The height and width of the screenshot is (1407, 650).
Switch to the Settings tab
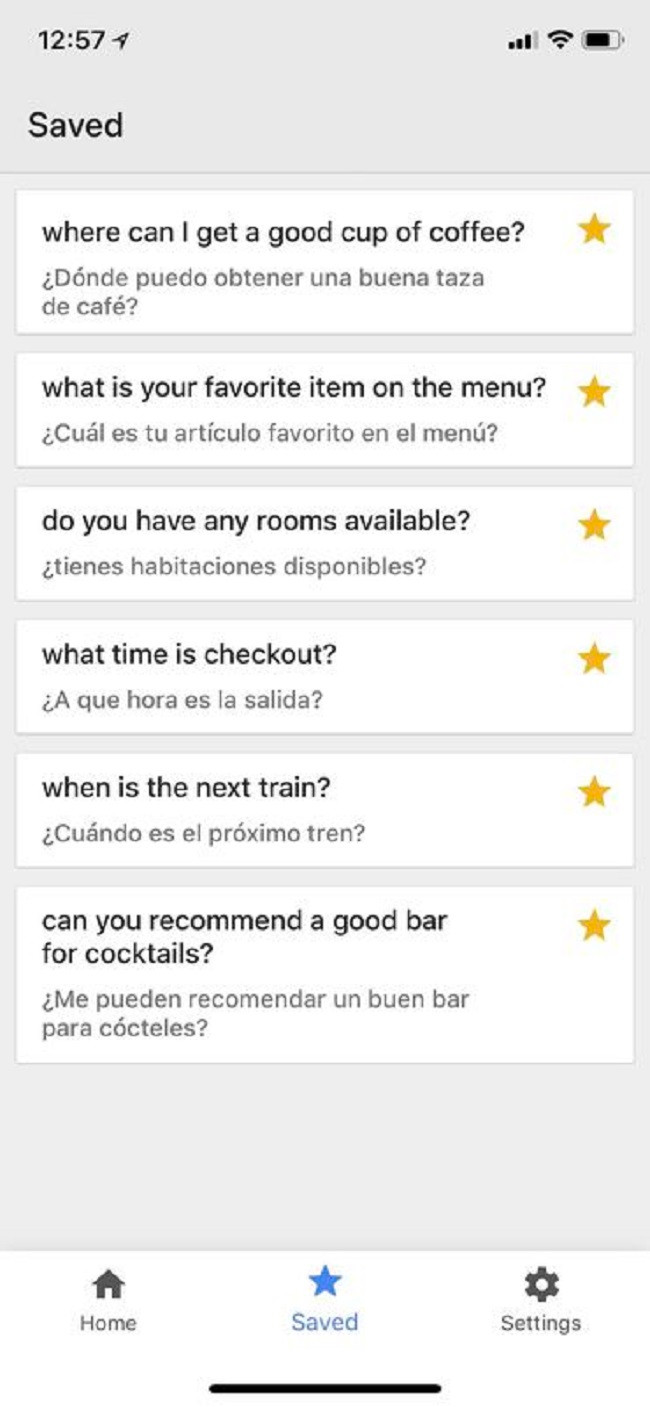click(540, 1300)
